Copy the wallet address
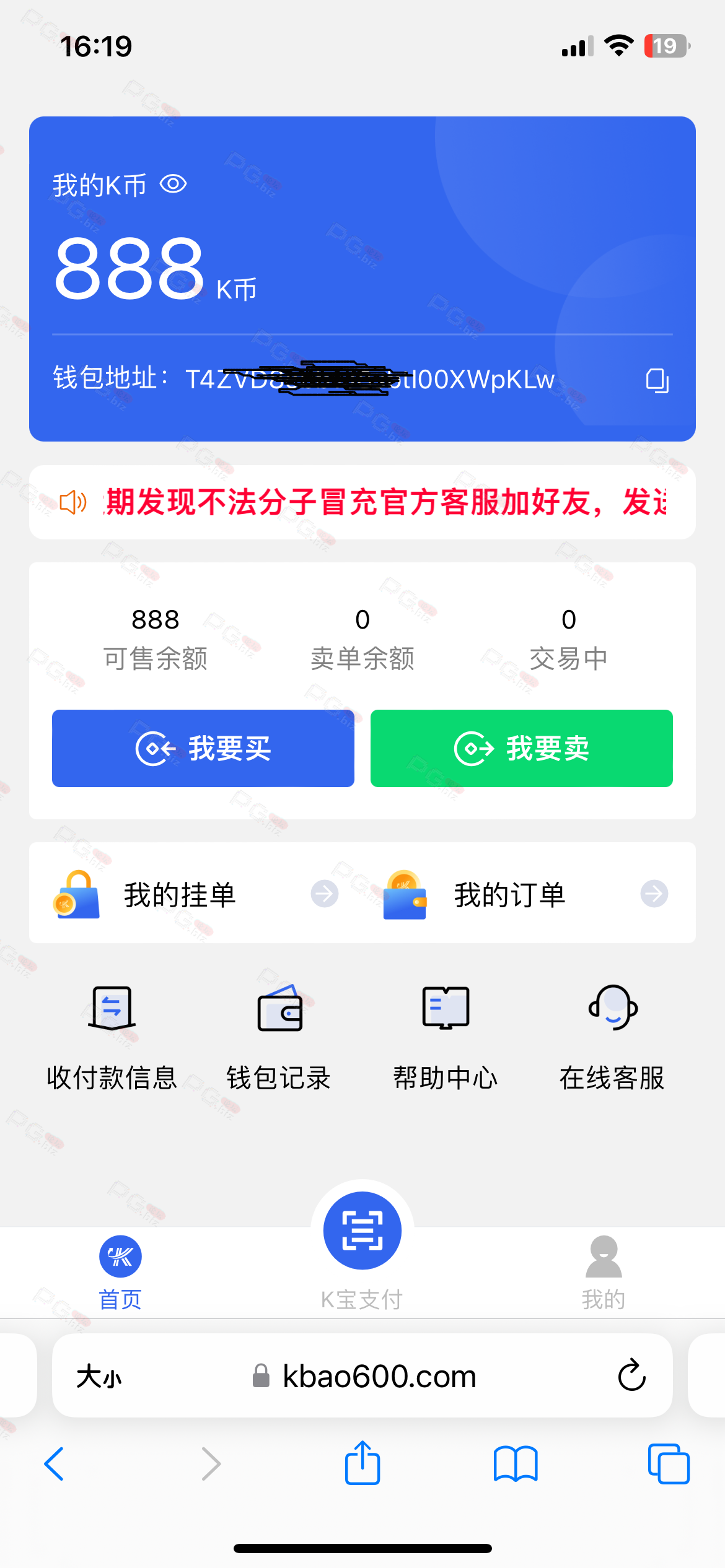Viewport: 725px width, 1568px height. pos(657,380)
